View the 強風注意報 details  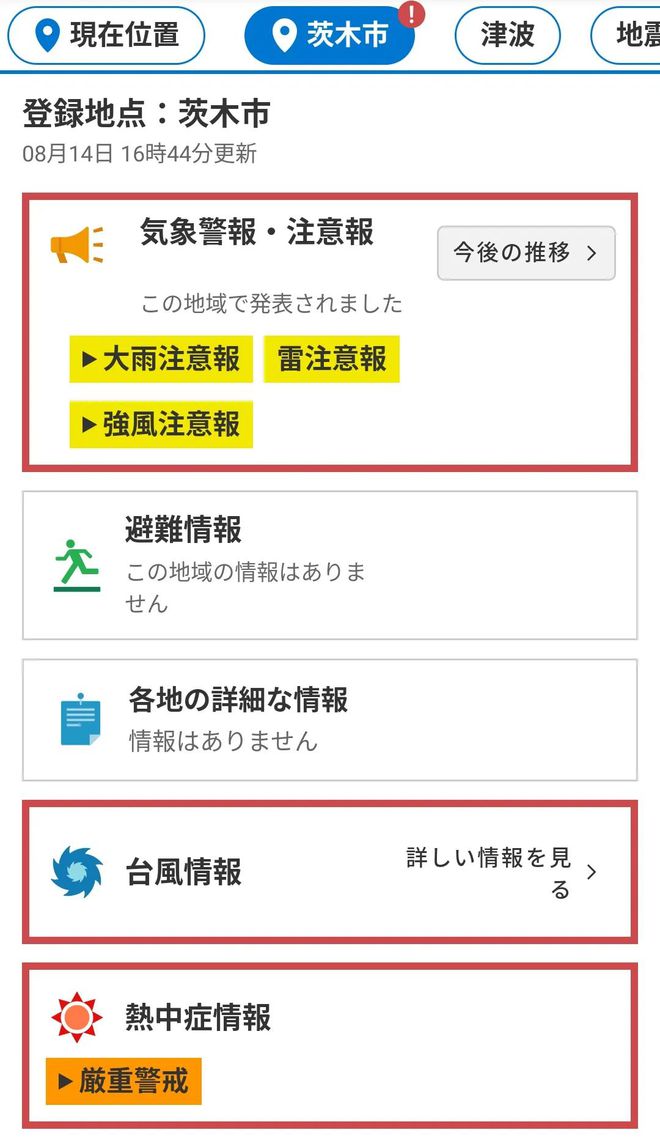(161, 425)
